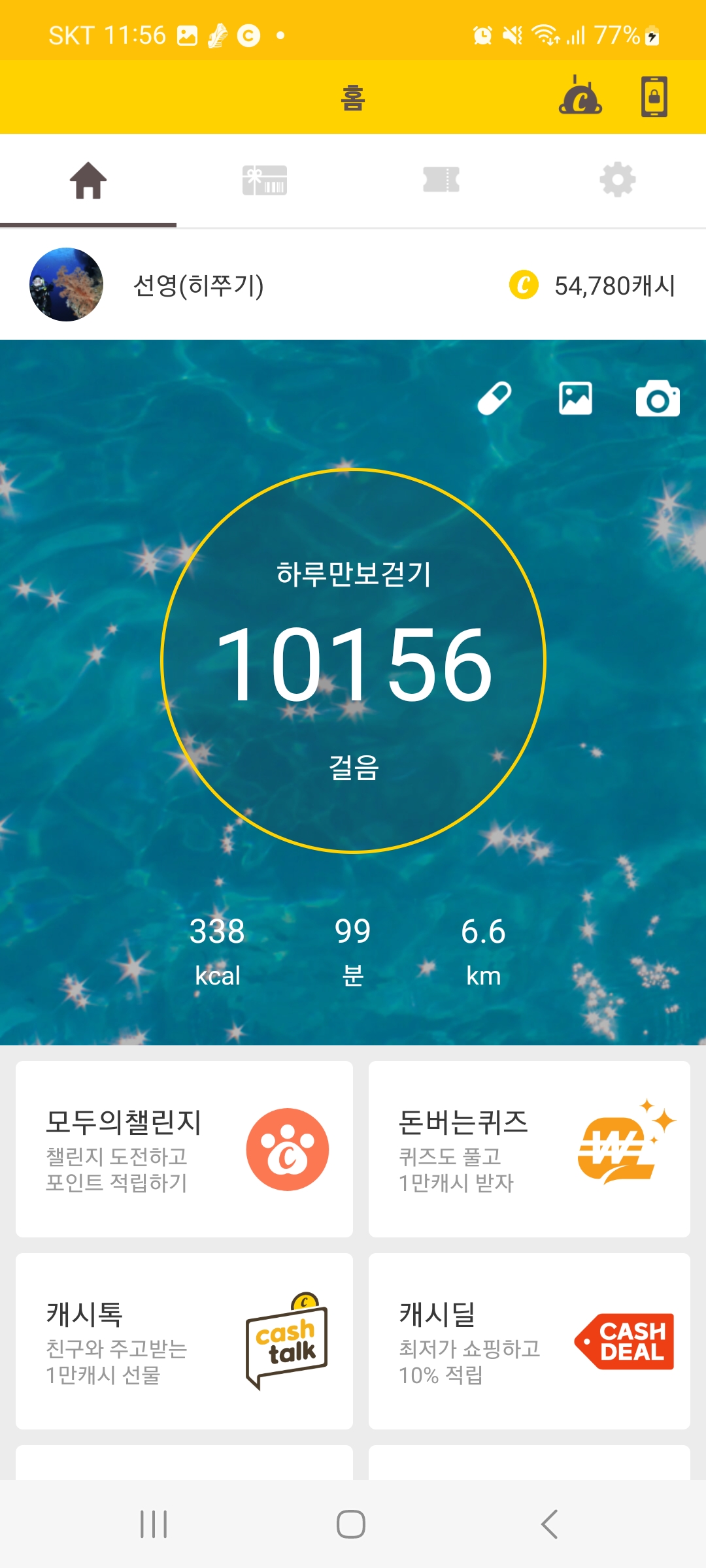Select the home tab
The image size is (706, 1568).
(88, 180)
